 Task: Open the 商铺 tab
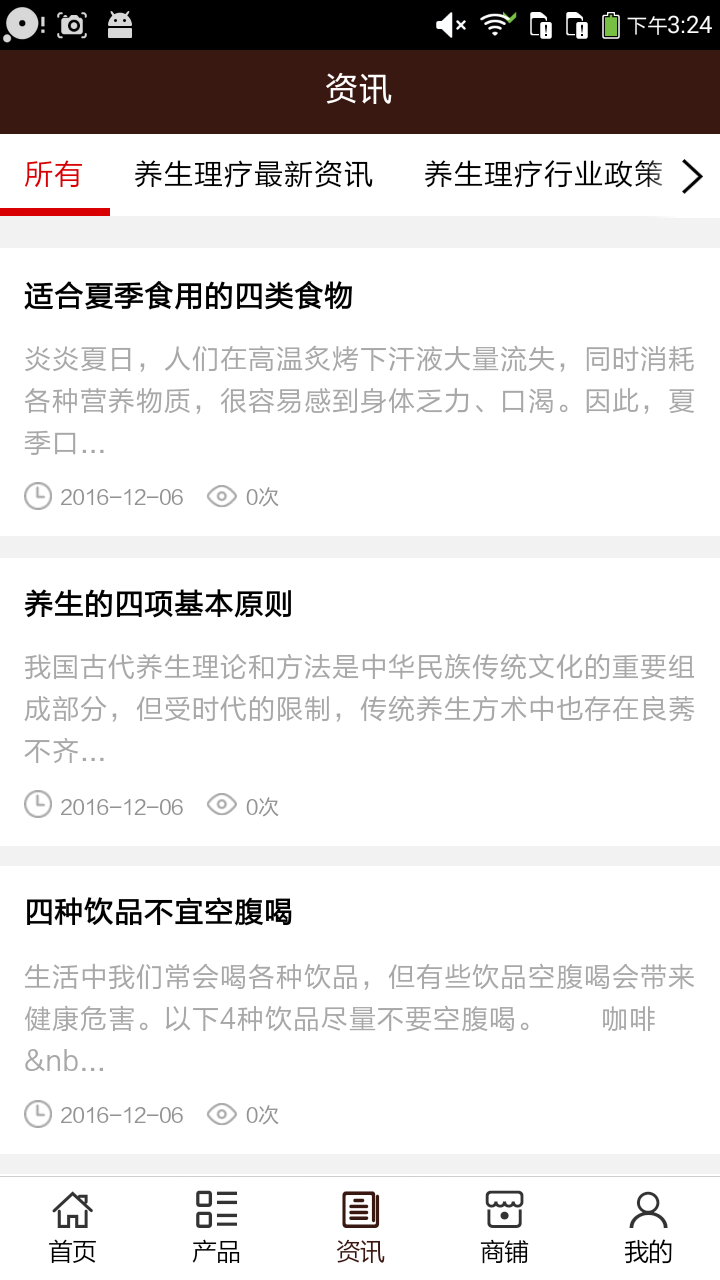click(x=504, y=1227)
